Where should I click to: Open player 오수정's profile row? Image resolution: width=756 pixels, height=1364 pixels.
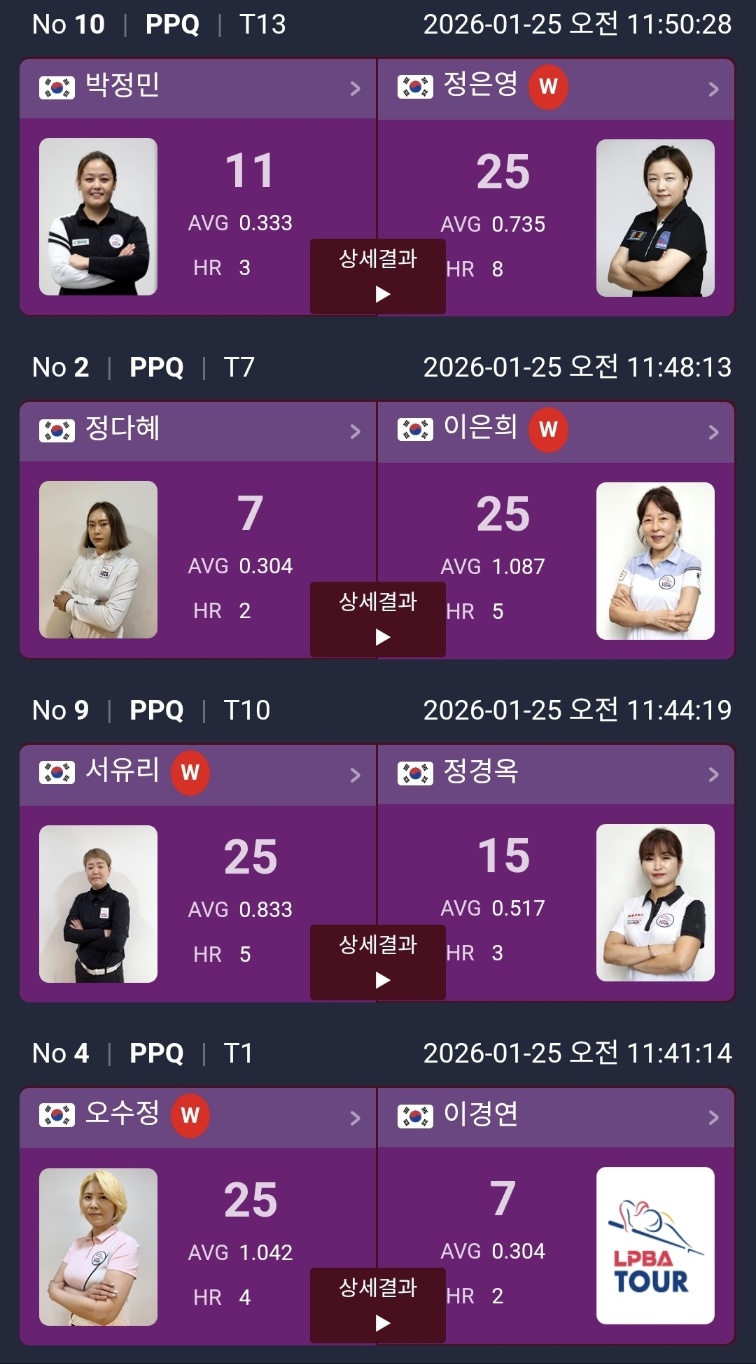198,1117
